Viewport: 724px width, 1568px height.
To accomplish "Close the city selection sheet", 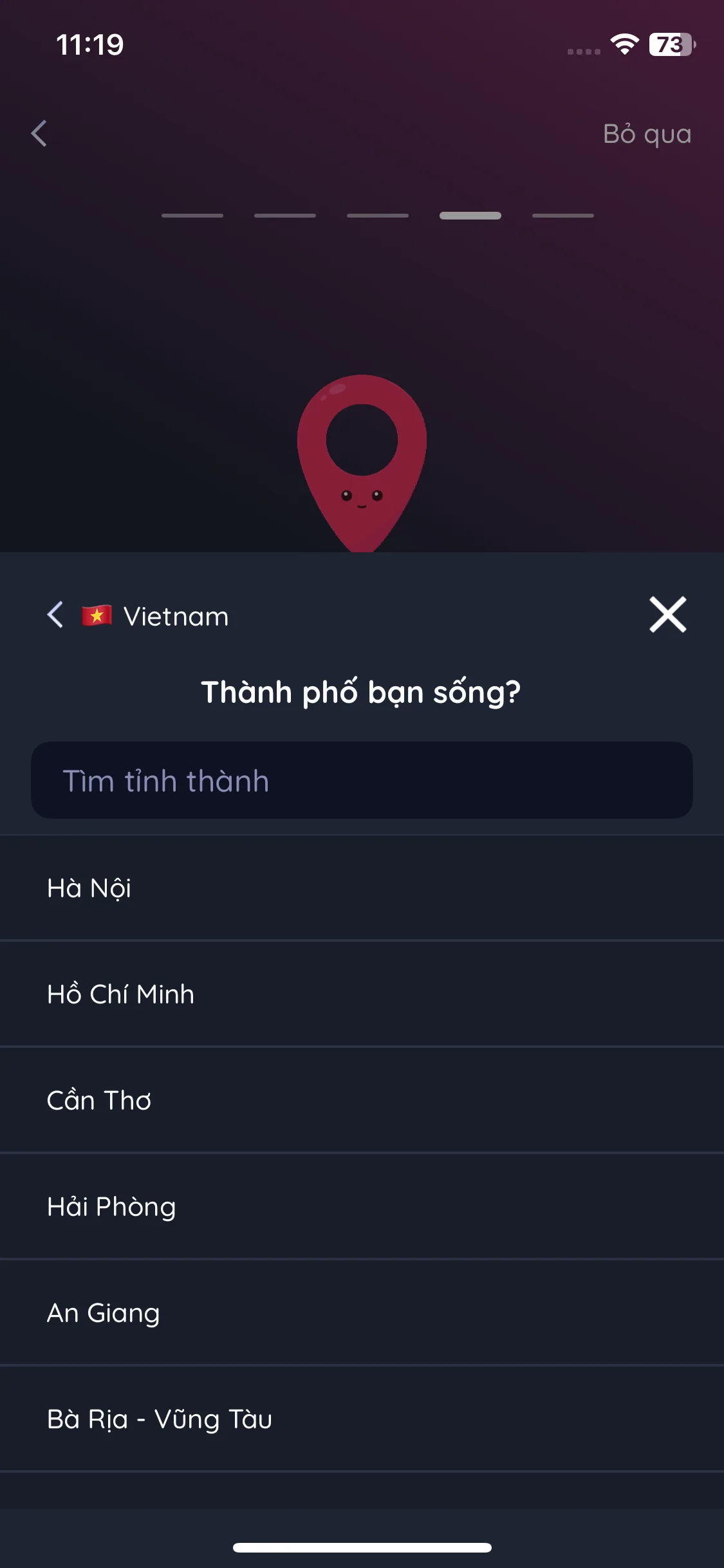I will pos(667,615).
